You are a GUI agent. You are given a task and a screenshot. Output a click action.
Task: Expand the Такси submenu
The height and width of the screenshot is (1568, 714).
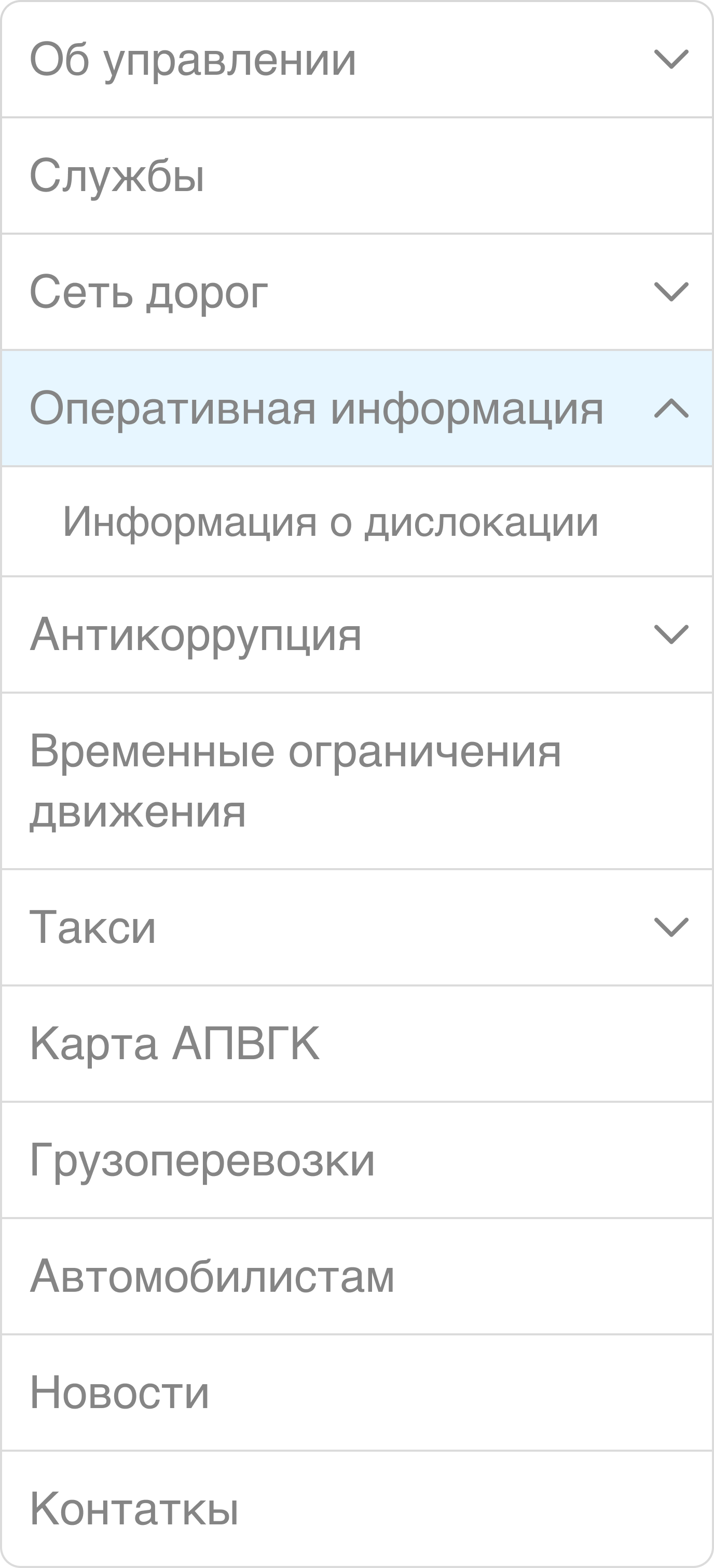click(670, 927)
